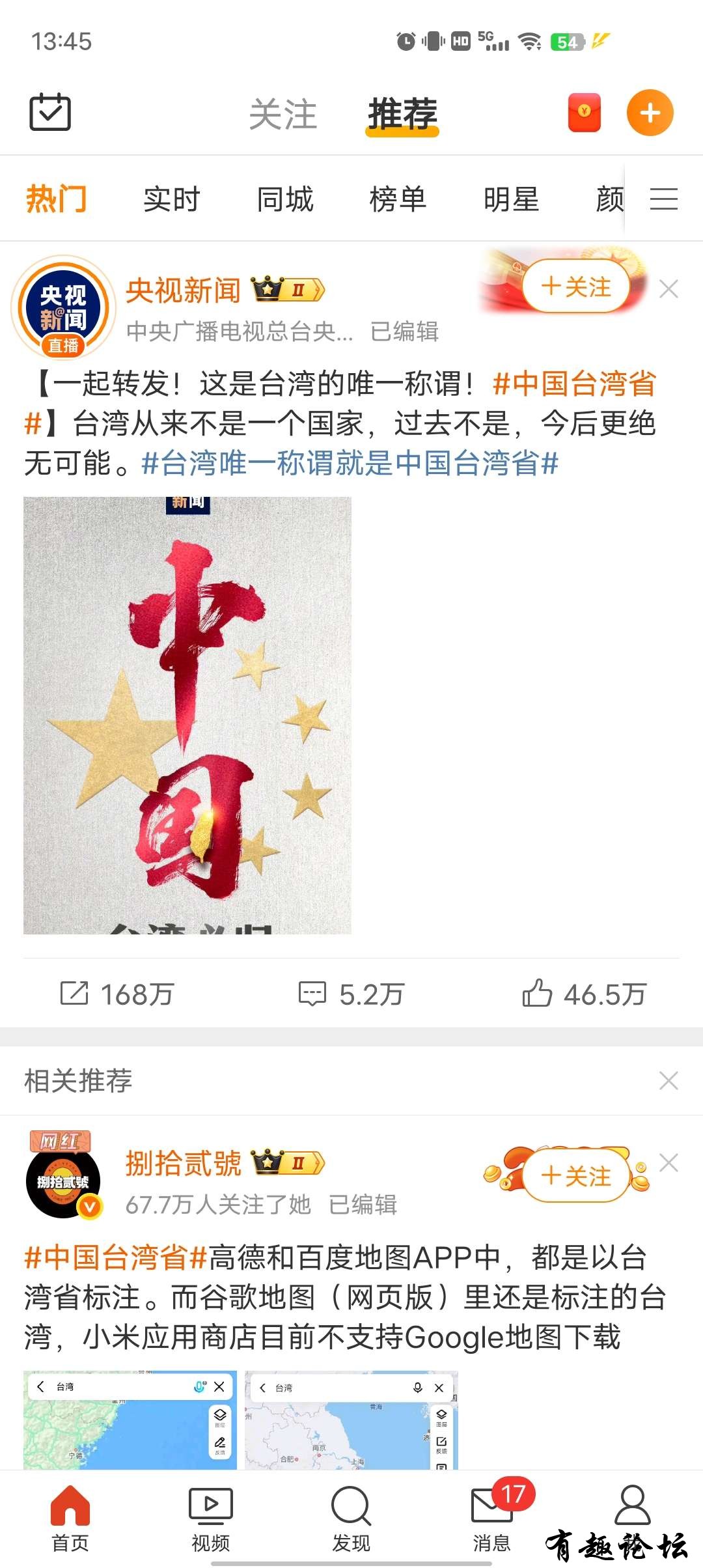Switch to the 关注 tab
703x1568 pixels.
coord(283,114)
